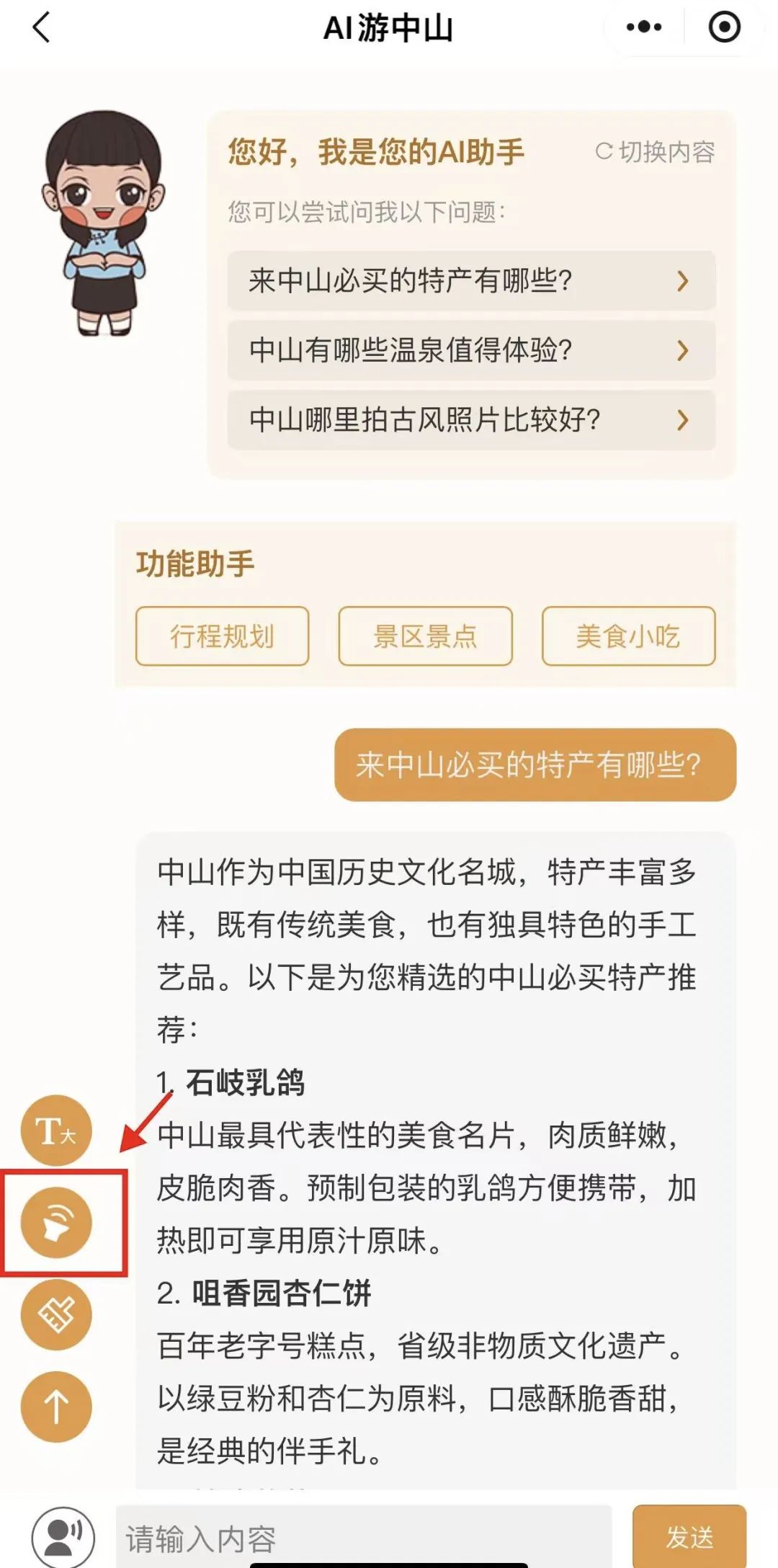Viewport: 778px width, 1568px height.
Task: Switch to voice input mode
Action: (63, 1536)
